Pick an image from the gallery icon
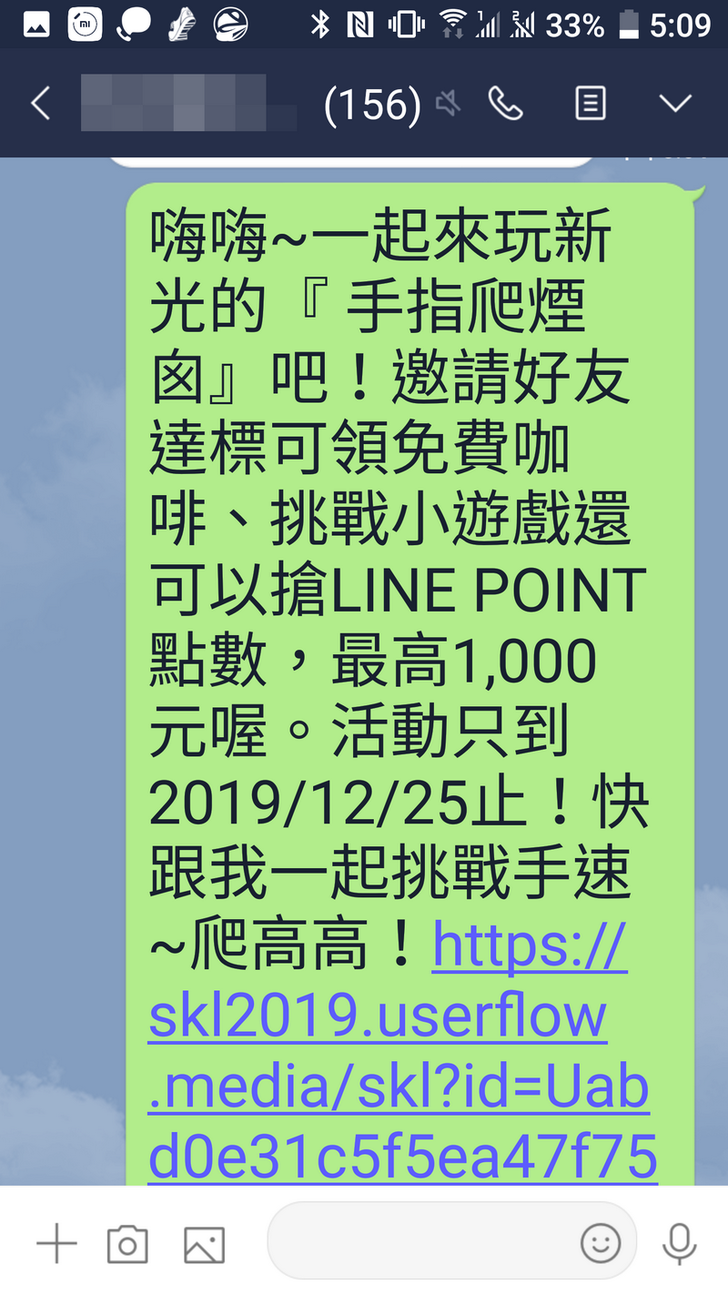This screenshot has width=728, height=1294. tap(204, 1244)
